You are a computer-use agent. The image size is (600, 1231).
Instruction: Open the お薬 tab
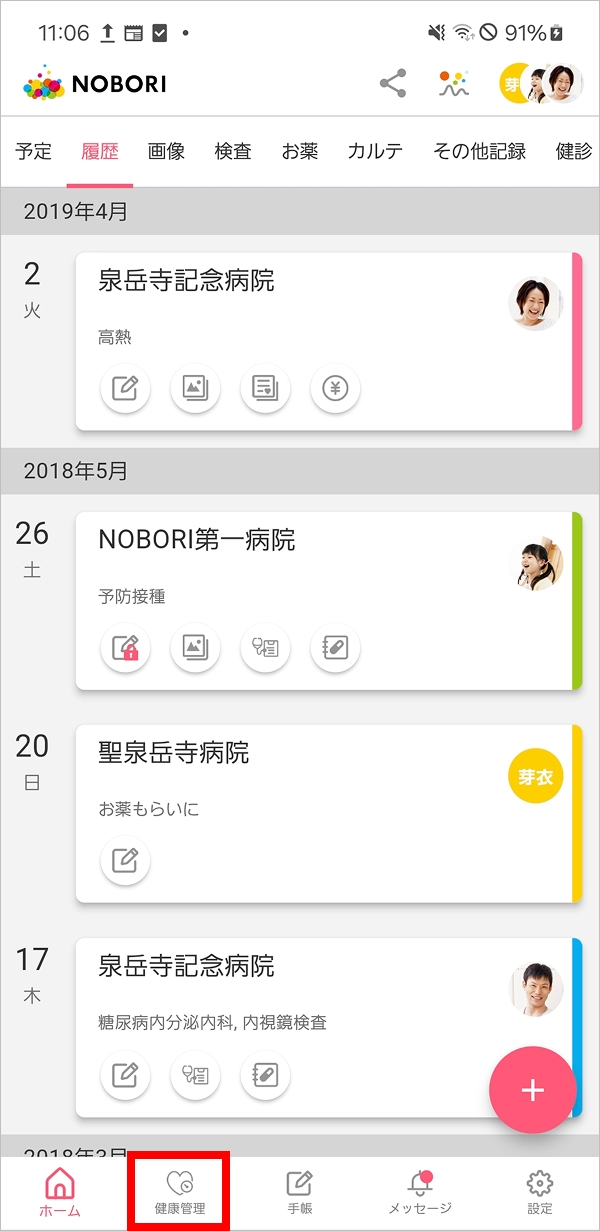point(300,152)
